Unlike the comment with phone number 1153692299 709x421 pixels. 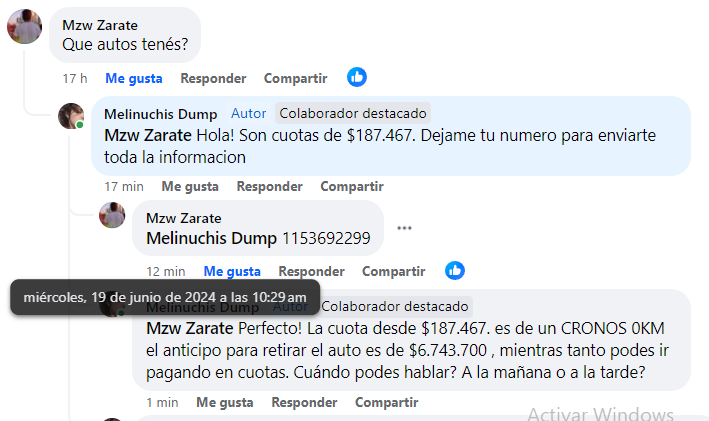(232, 271)
